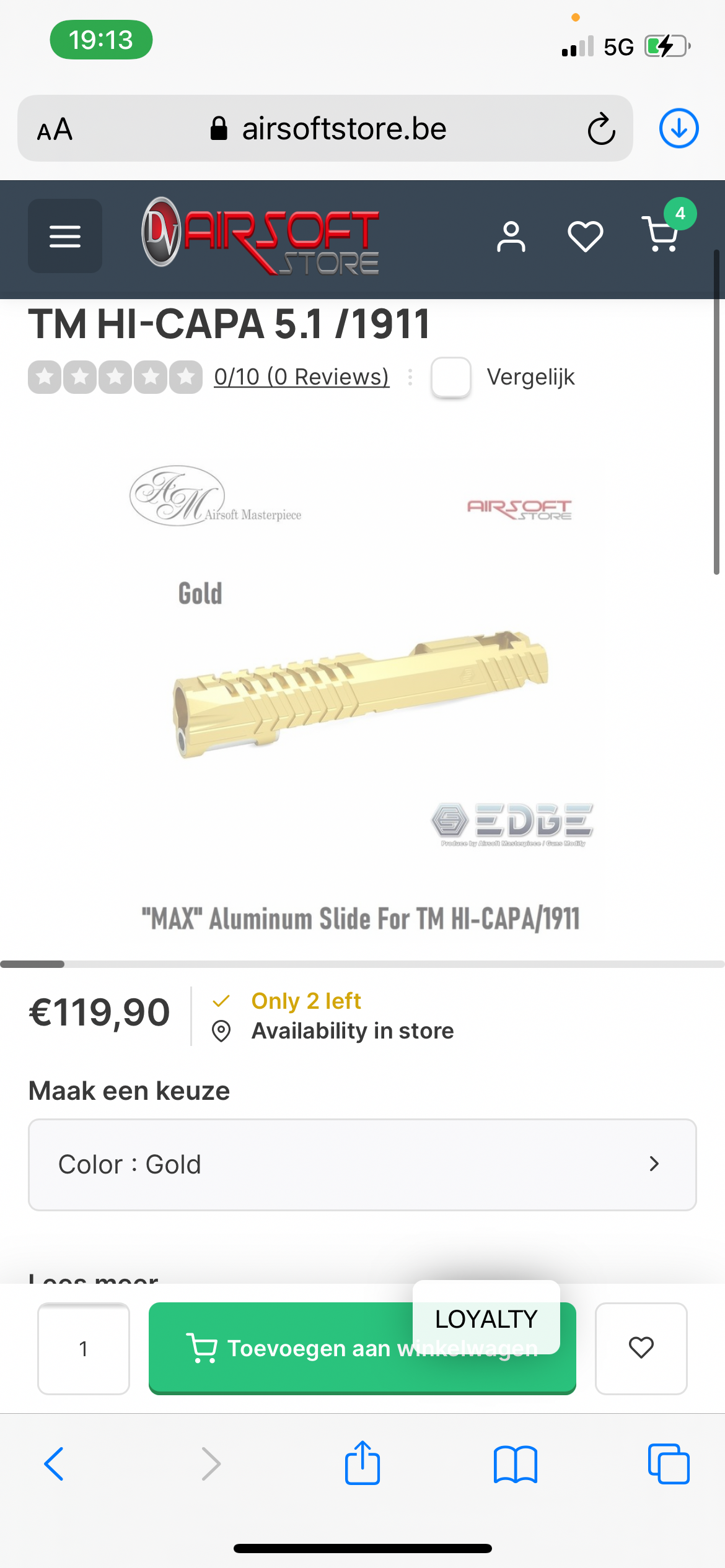Reload the page in Safari
This screenshot has height=1568, width=725.
click(x=601, y=129)
